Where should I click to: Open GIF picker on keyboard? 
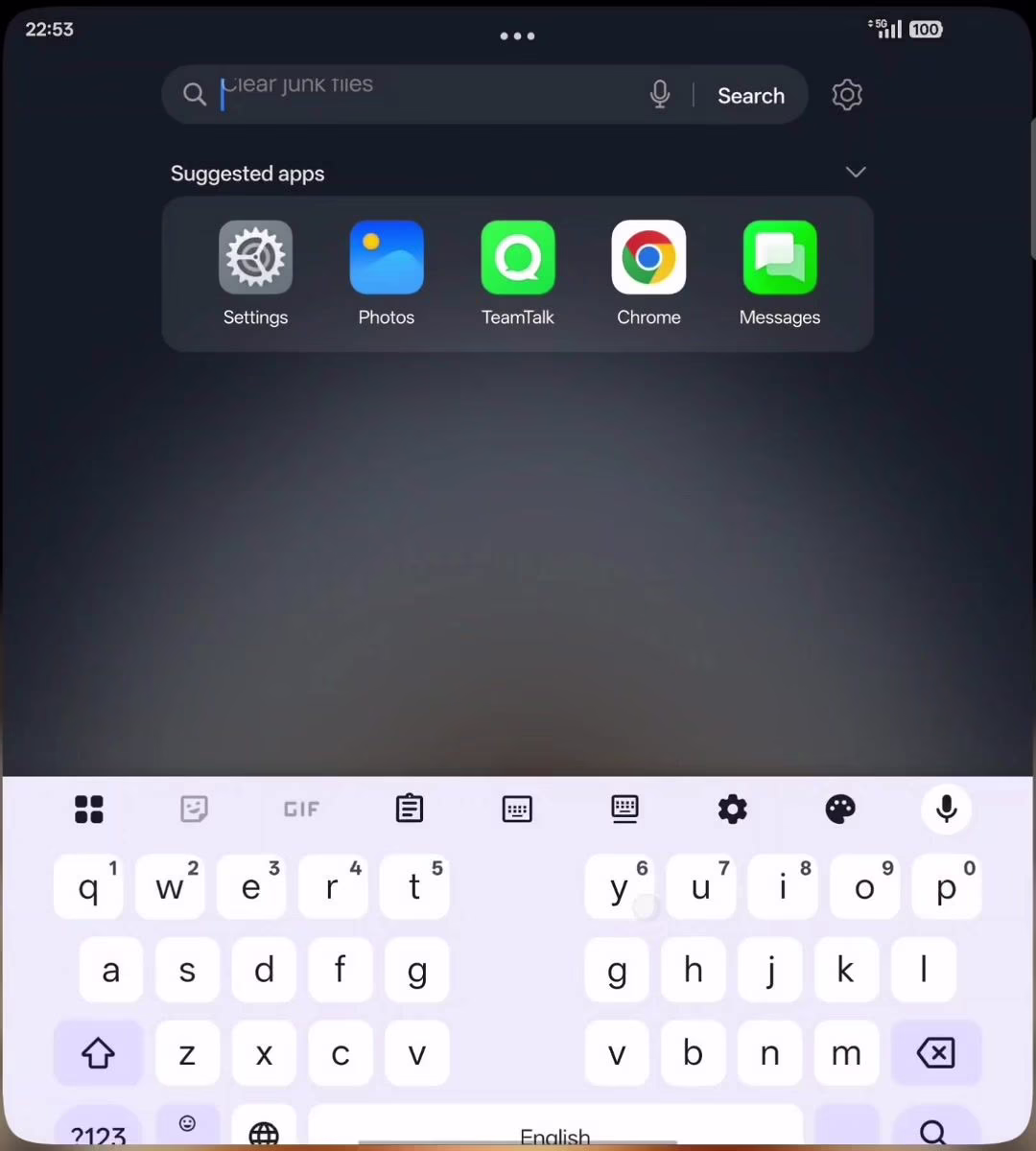pos(301,810)
